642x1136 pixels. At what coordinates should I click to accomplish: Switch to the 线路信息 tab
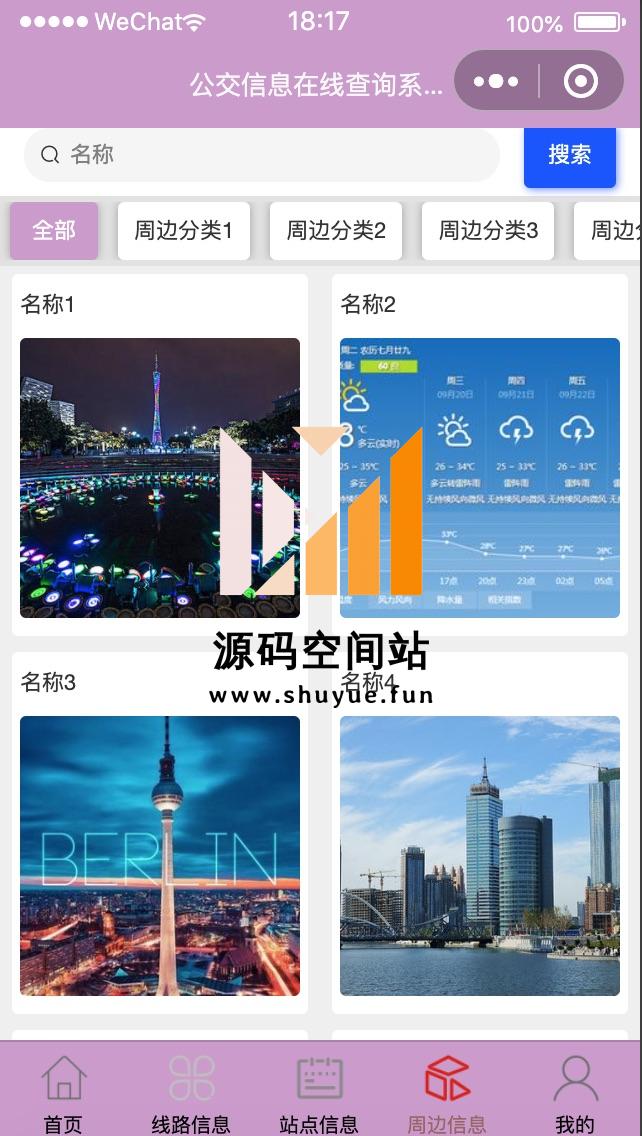191,1092
